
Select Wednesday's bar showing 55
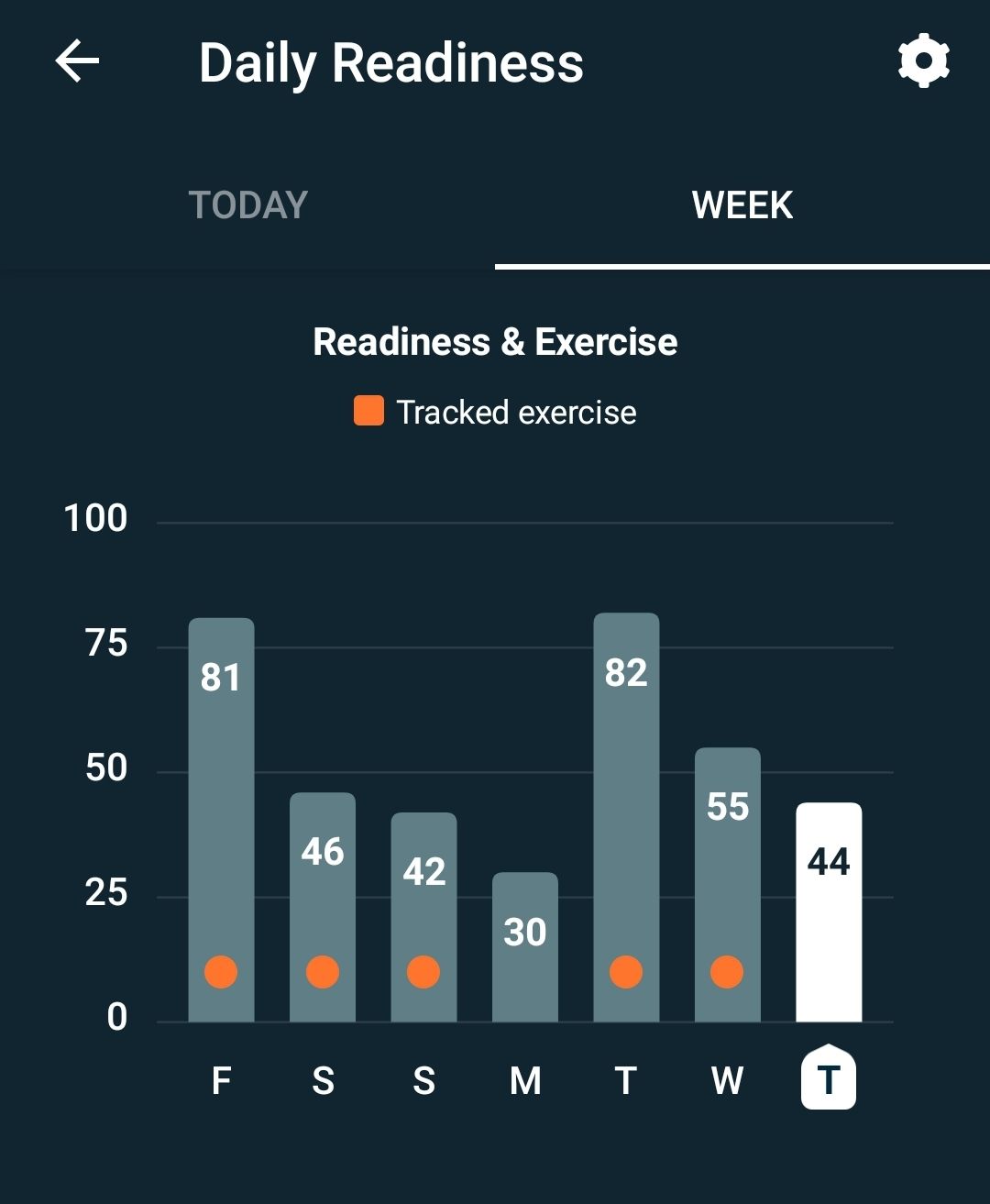727,880
